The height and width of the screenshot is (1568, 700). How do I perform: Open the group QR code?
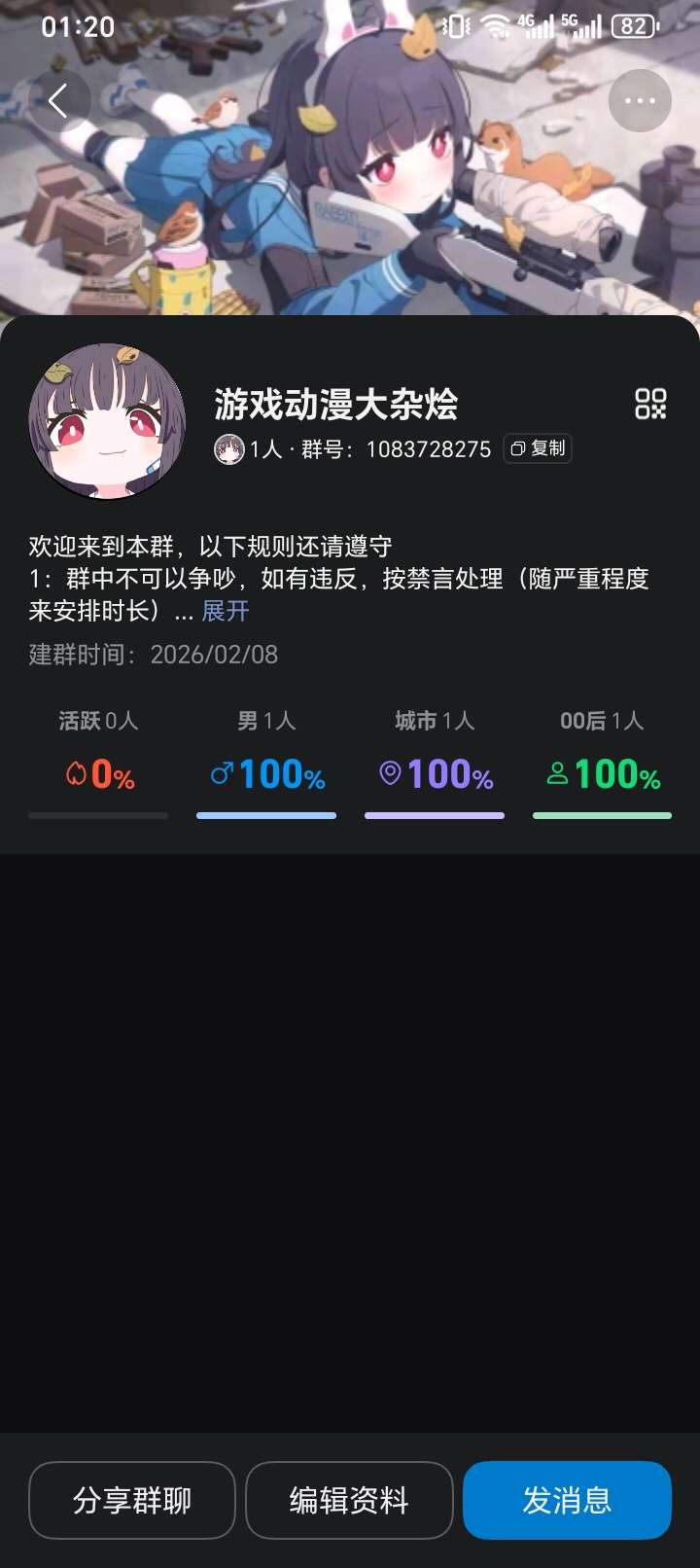[x=650, y=404]
